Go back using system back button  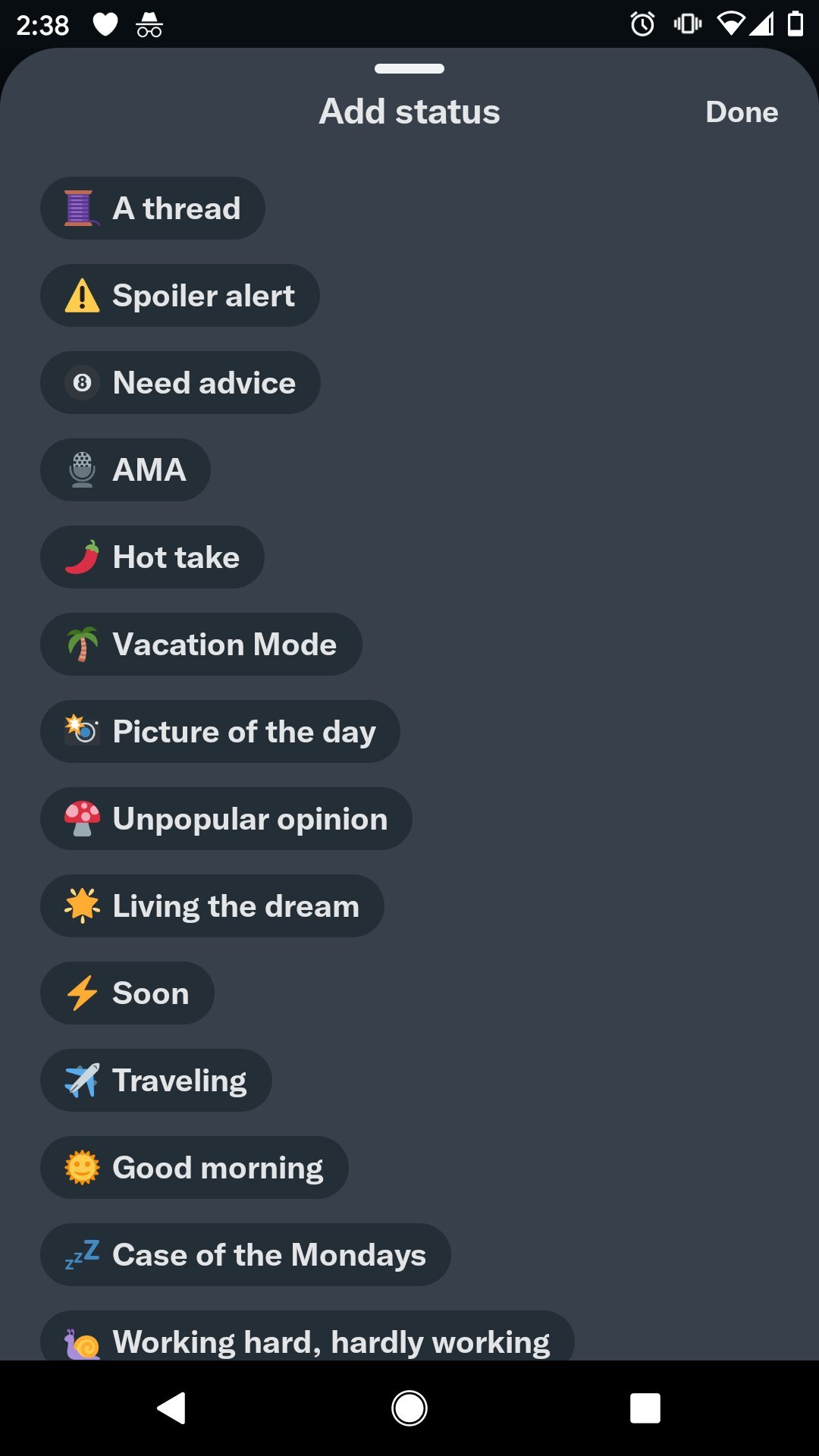tap(171, 1408)
